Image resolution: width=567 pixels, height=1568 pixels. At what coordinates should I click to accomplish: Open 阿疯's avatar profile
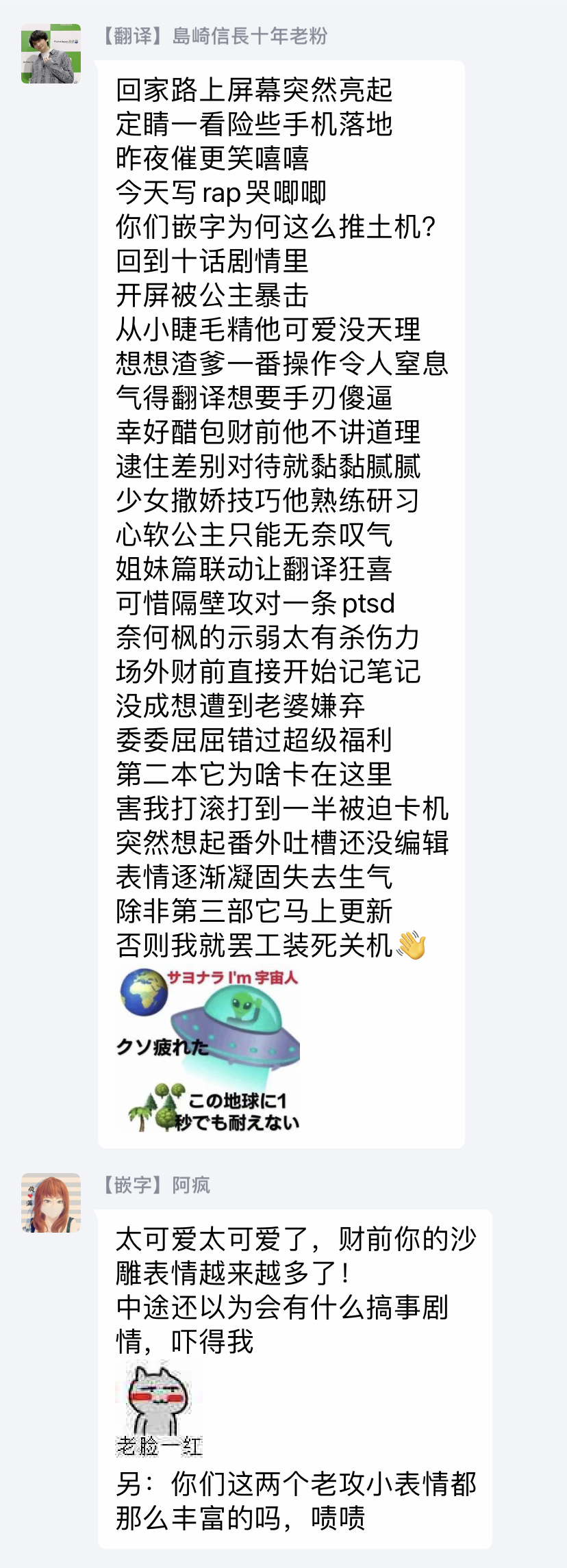tap(51, 1203)
